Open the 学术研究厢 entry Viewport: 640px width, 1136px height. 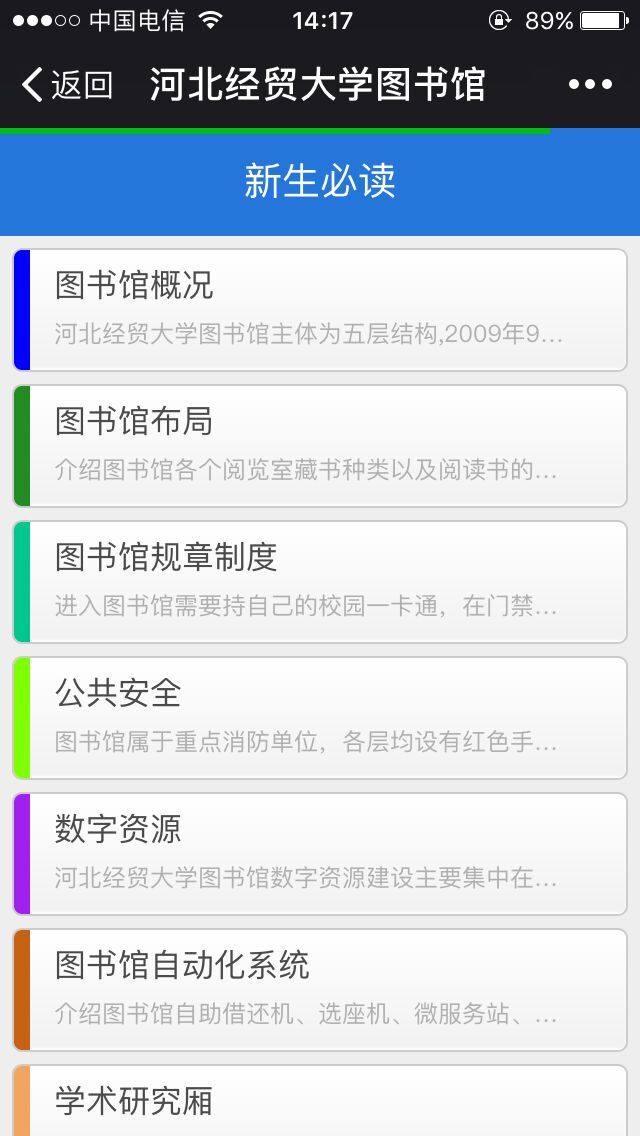pyautogui.click(x=320, y=1101)
